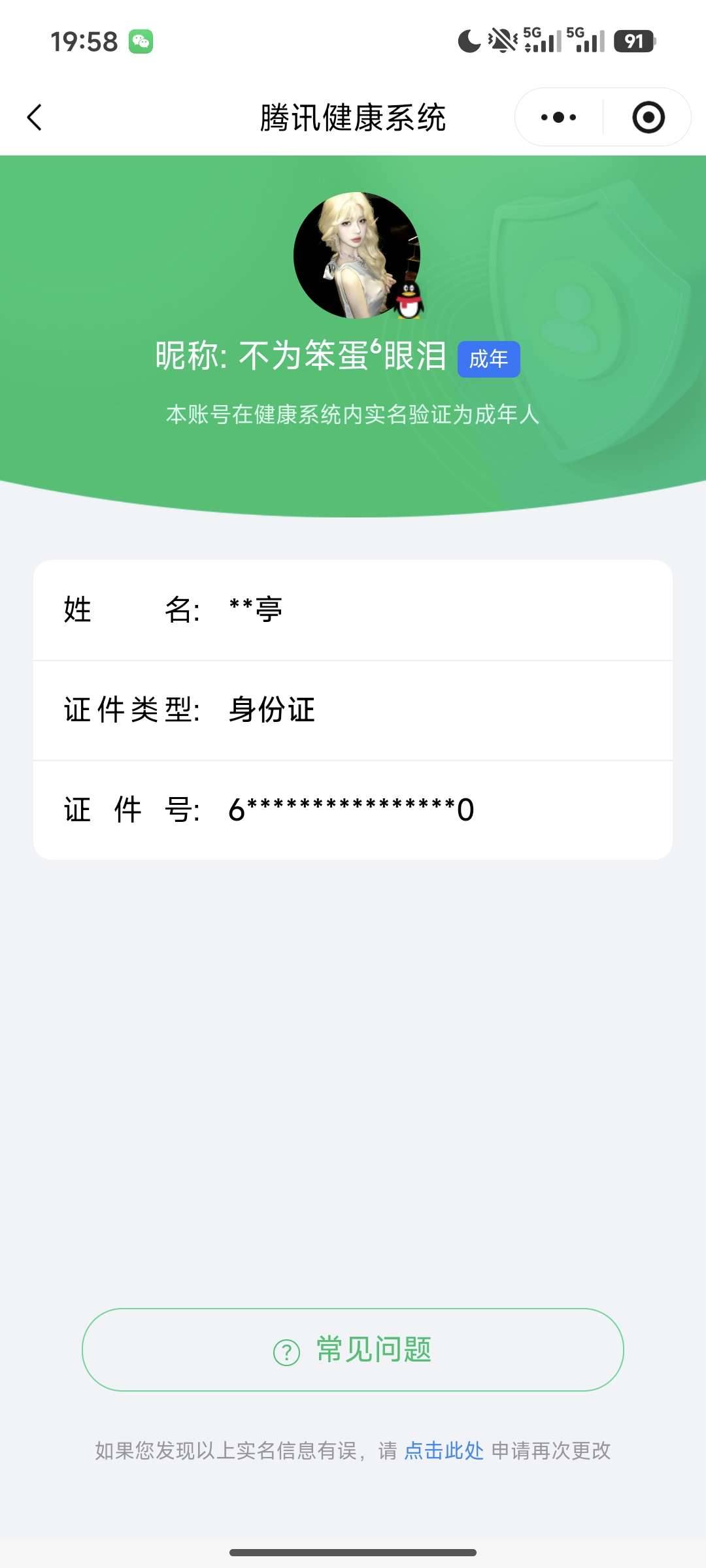Viewport: 706px width, 1568px height.
Task: Tap the WeChat icon in the status bar
Action: click(141, 41)
